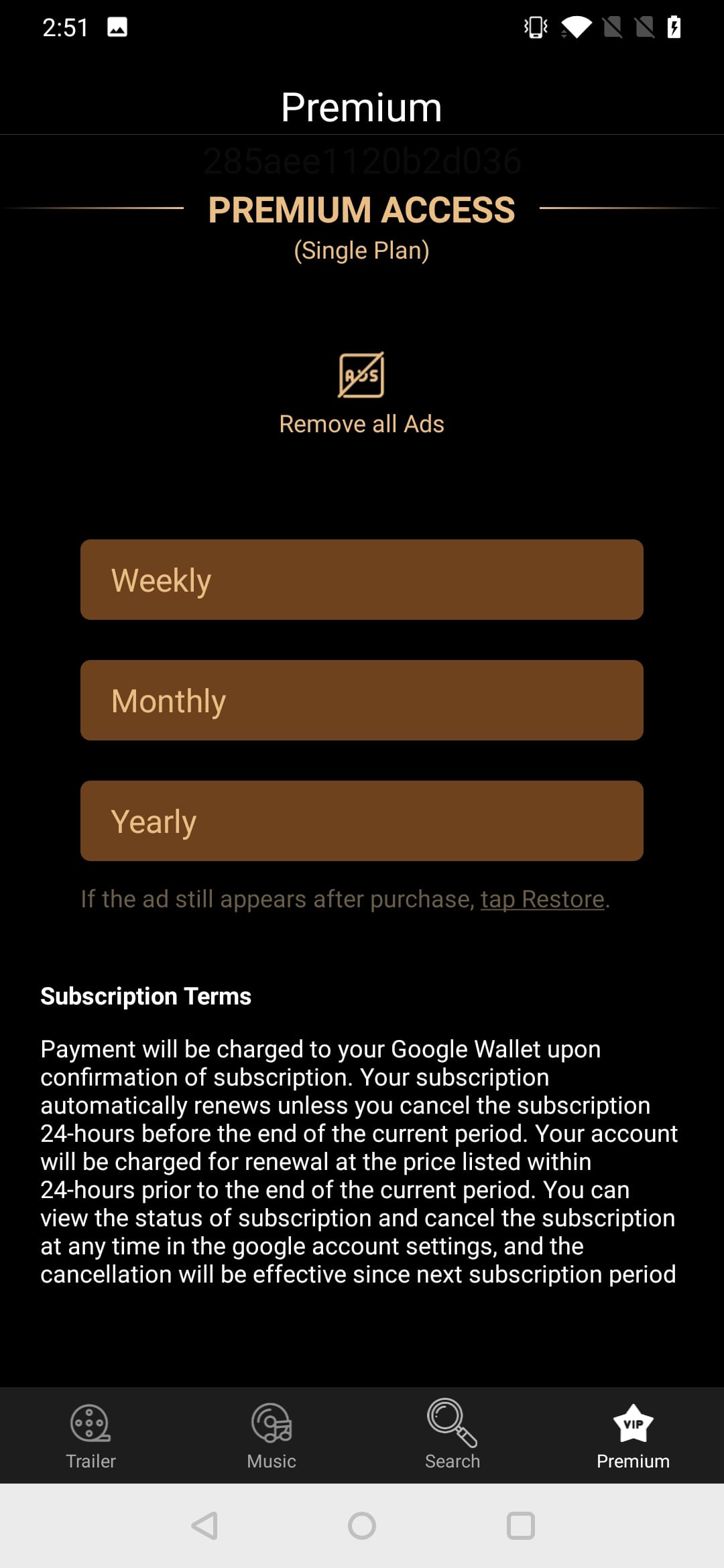Tap the Remove all Ads icon

(361, 375)
